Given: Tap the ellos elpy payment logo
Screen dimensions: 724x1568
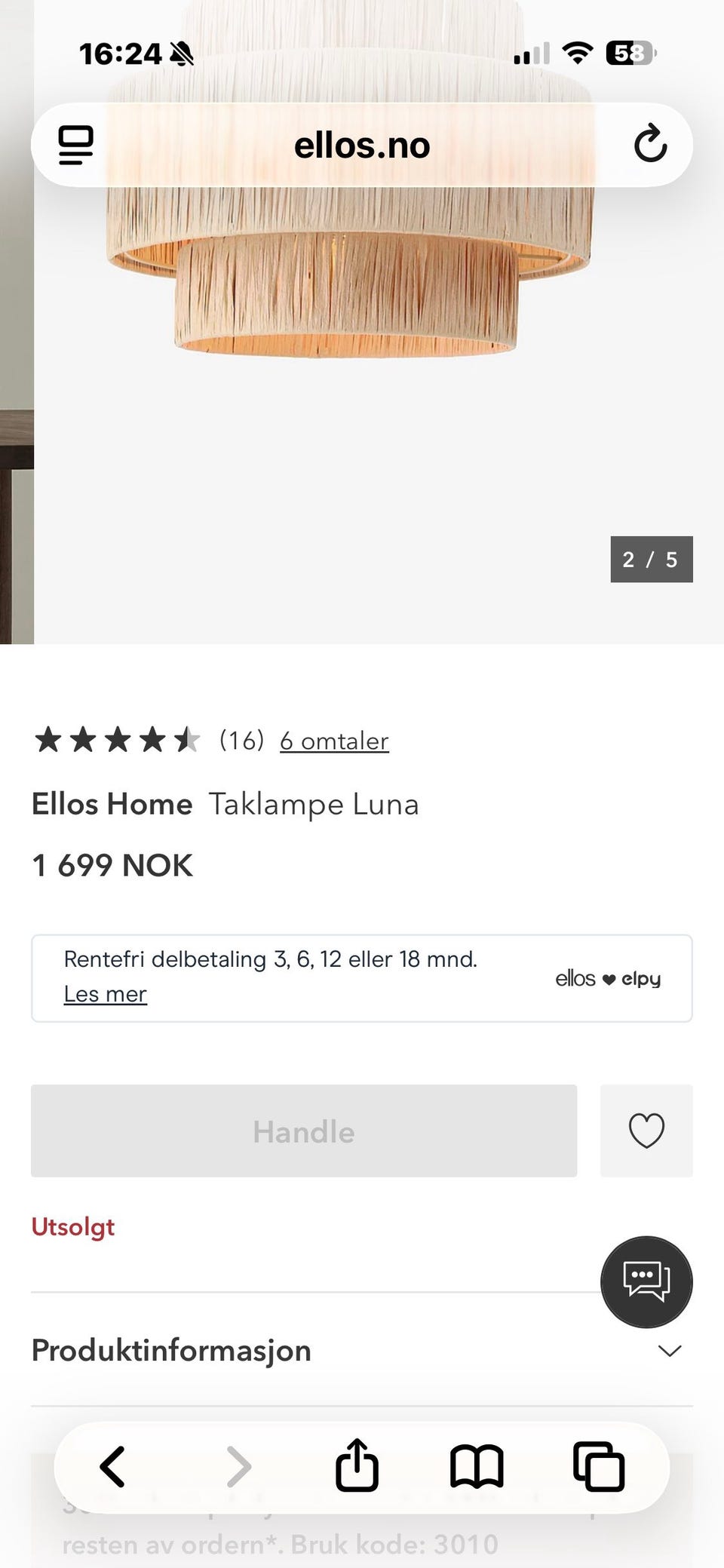Looking at the screenshot, I should (x=608, y=977).
